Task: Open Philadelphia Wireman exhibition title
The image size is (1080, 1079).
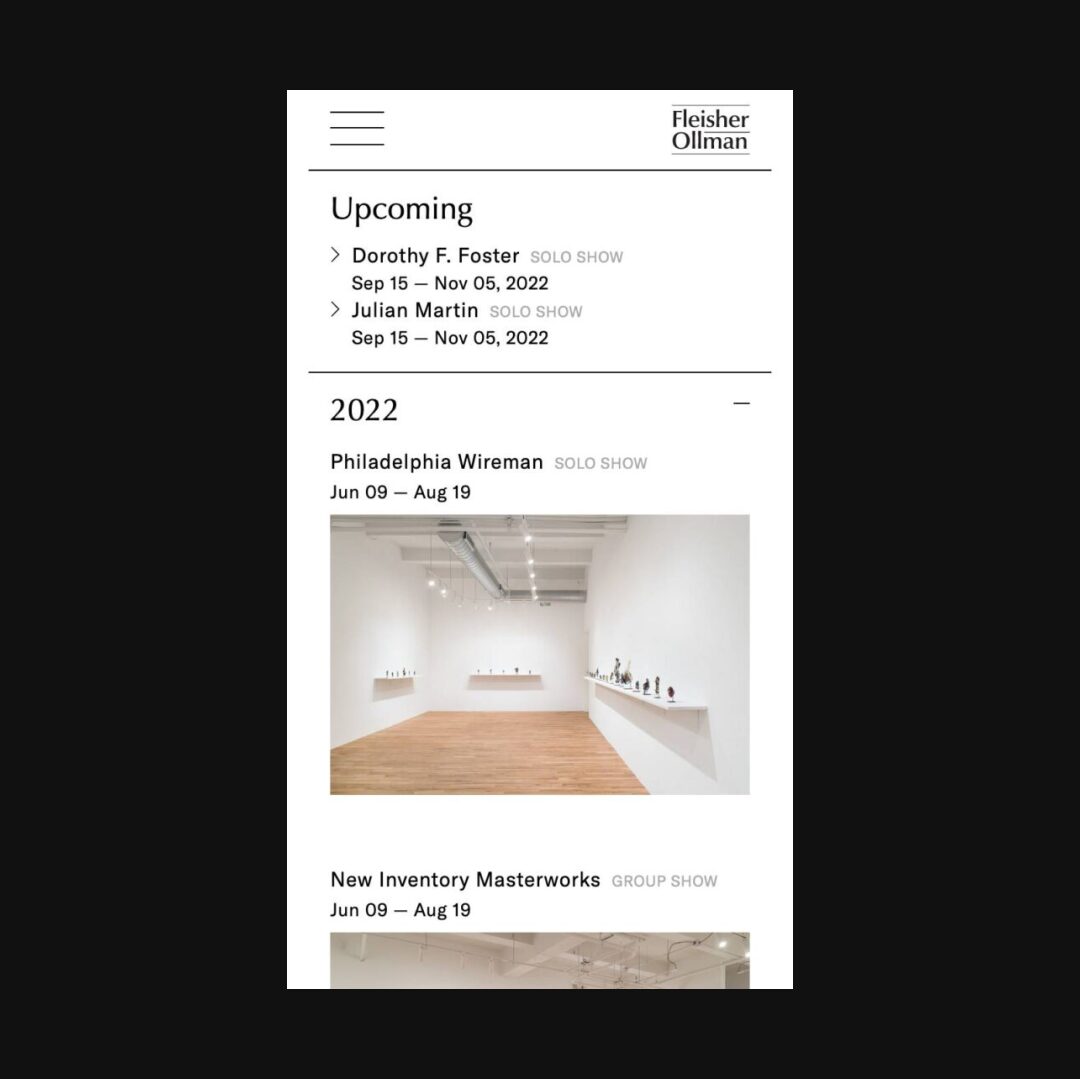Action: [436, 462]
